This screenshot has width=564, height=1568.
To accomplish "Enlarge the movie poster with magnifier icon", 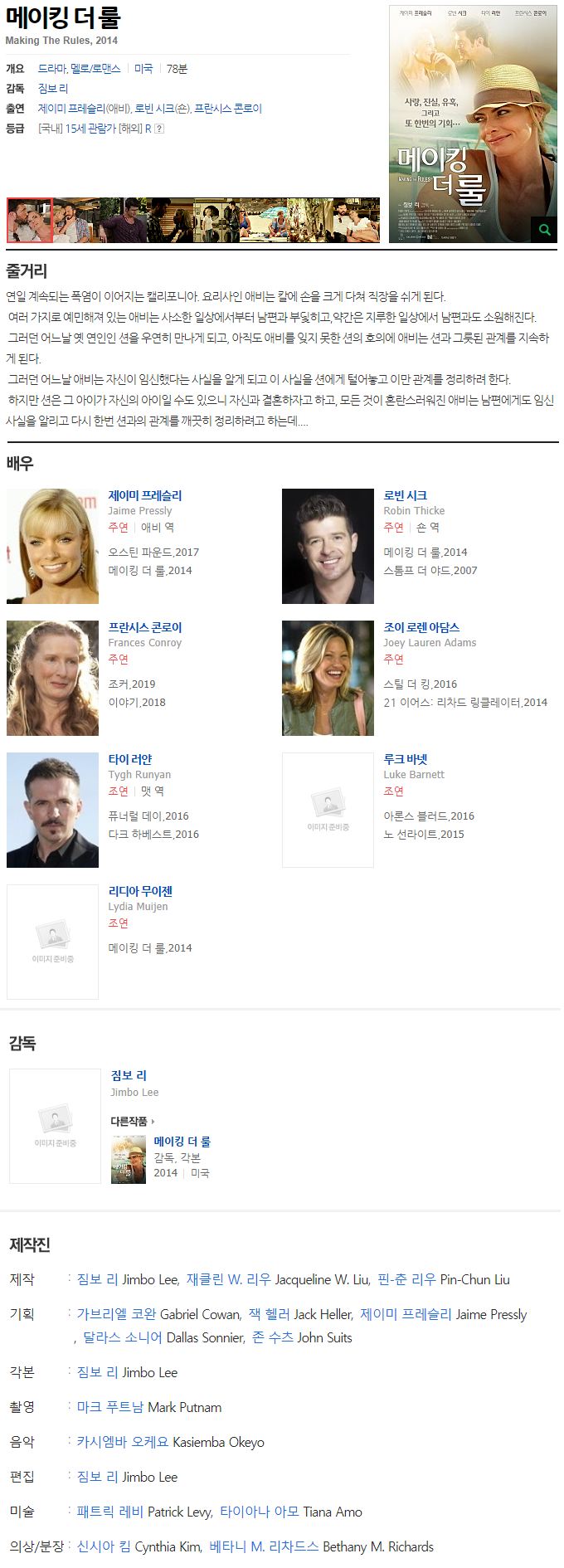I will [544, 230].
